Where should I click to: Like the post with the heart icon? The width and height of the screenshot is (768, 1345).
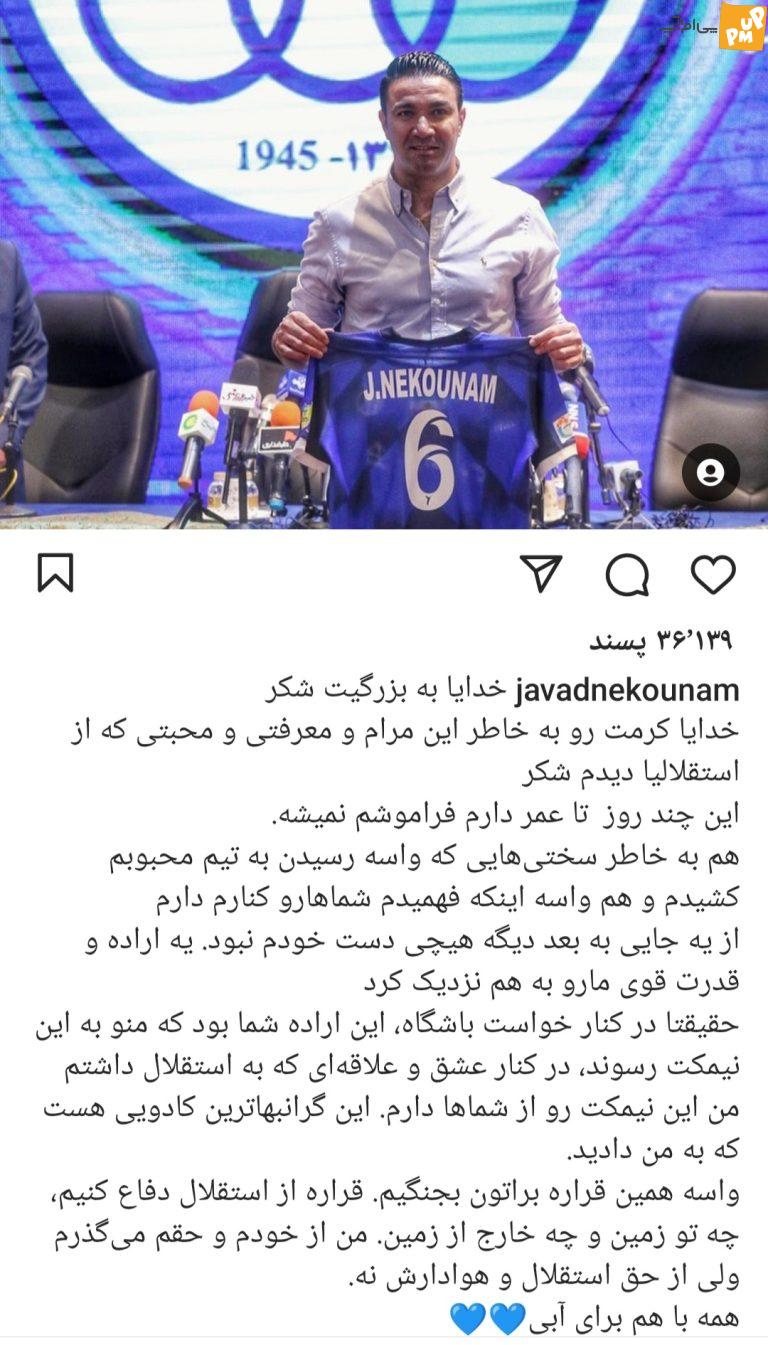713,574
